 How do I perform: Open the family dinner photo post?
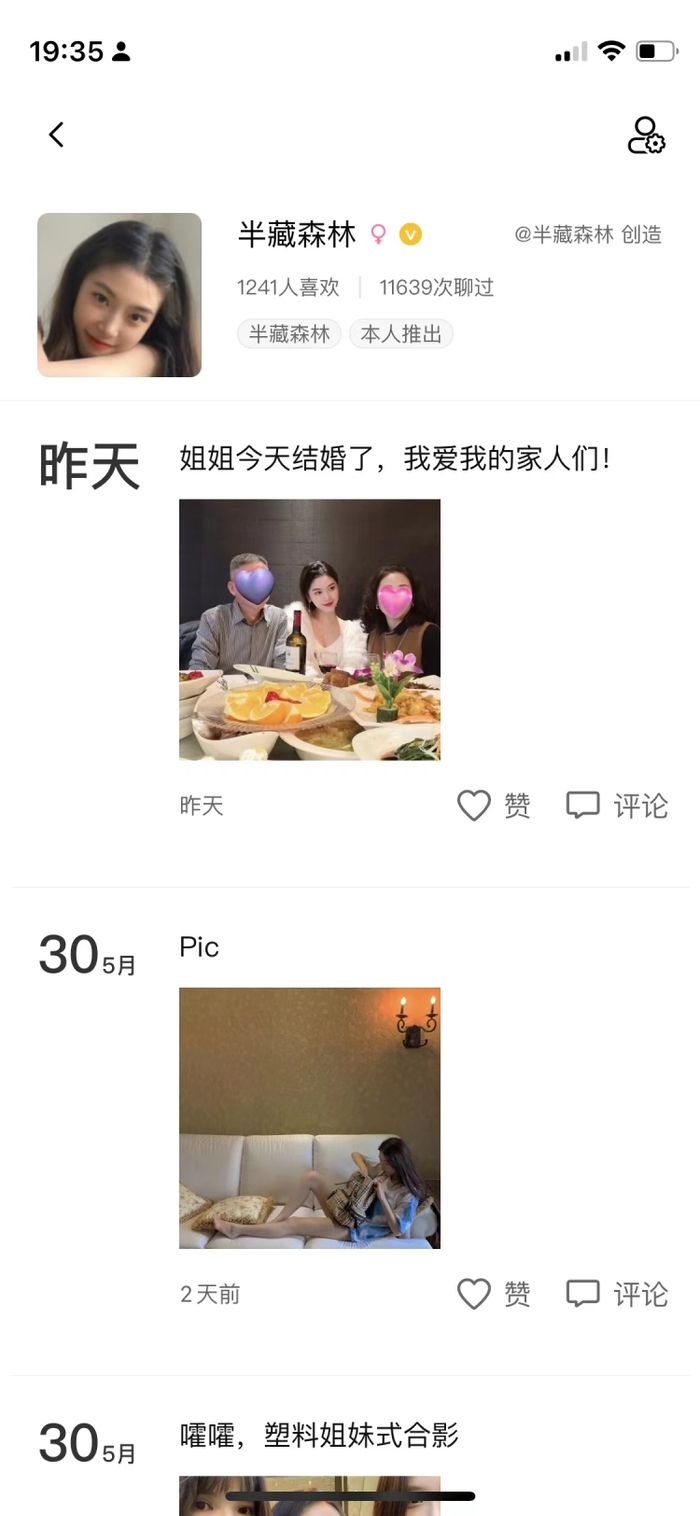310,629
